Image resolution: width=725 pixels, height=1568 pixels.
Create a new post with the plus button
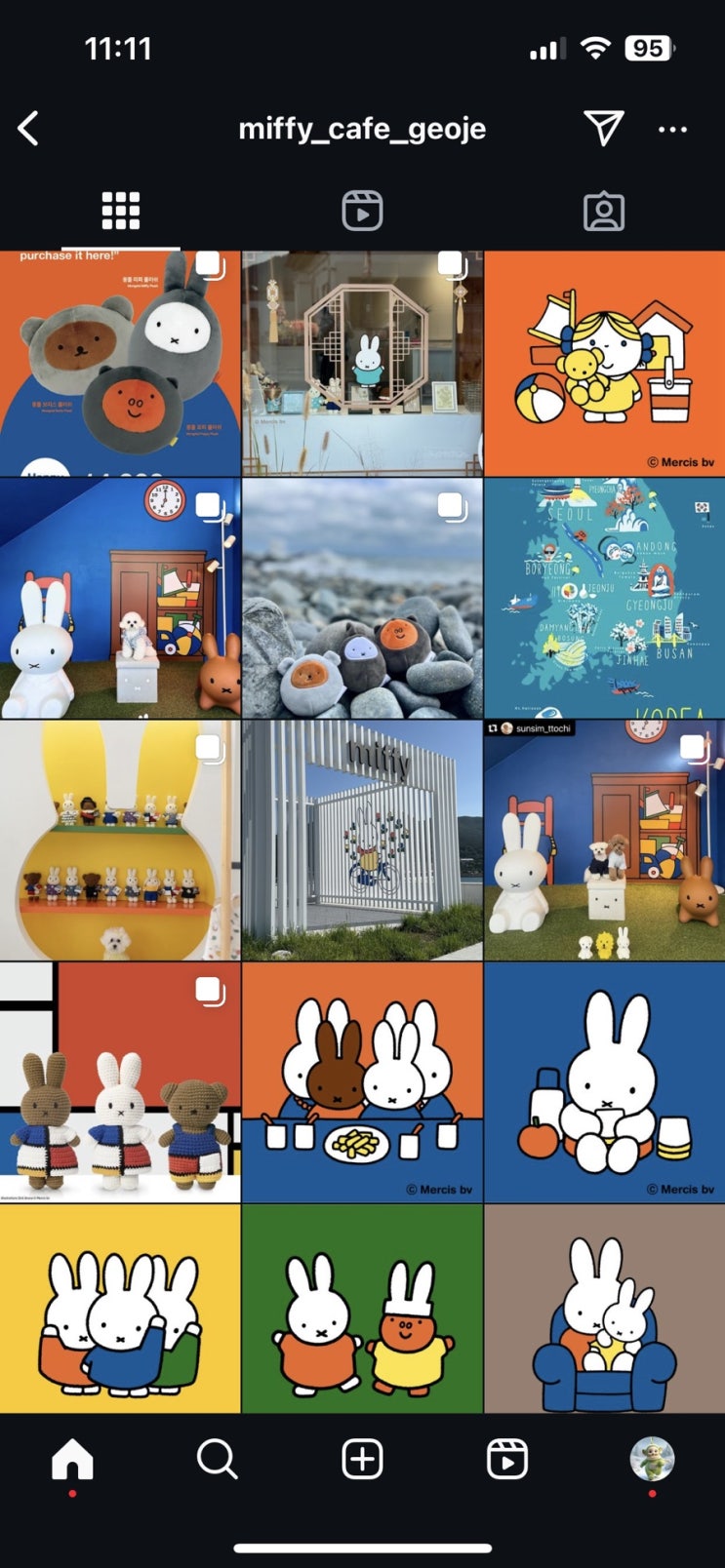click(x=362, y=1460)
